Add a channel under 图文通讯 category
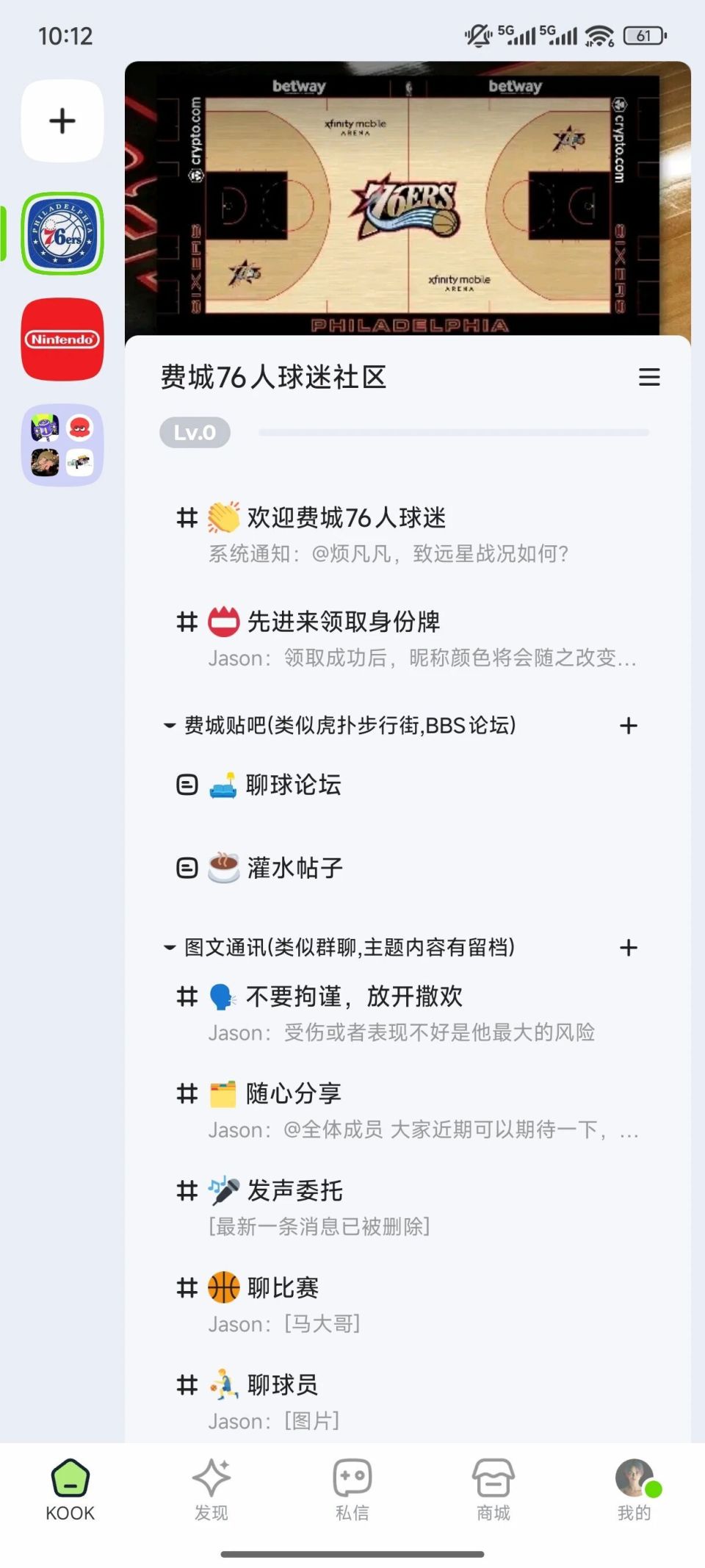 (629, 947)
